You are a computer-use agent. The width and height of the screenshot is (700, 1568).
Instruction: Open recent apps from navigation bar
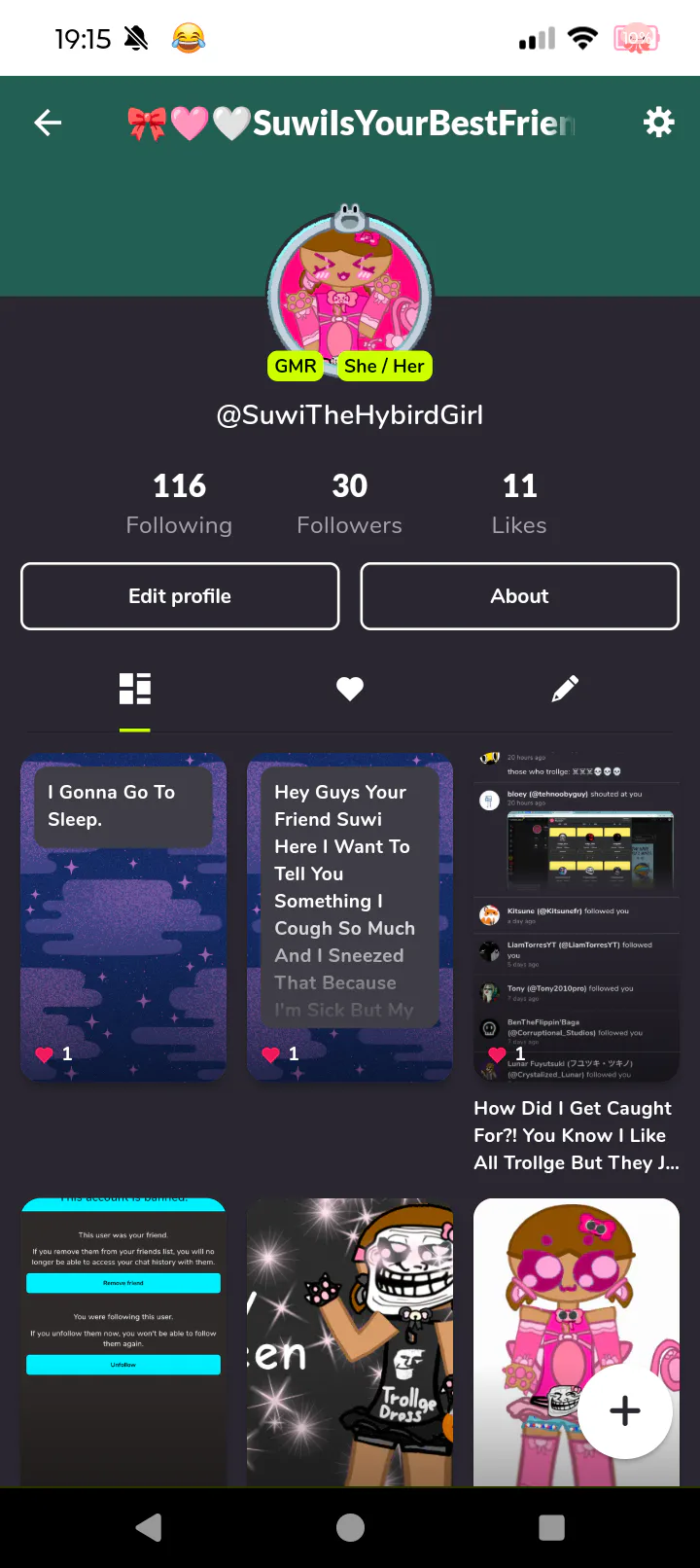pyautogui.click(x=551, y=1527)
